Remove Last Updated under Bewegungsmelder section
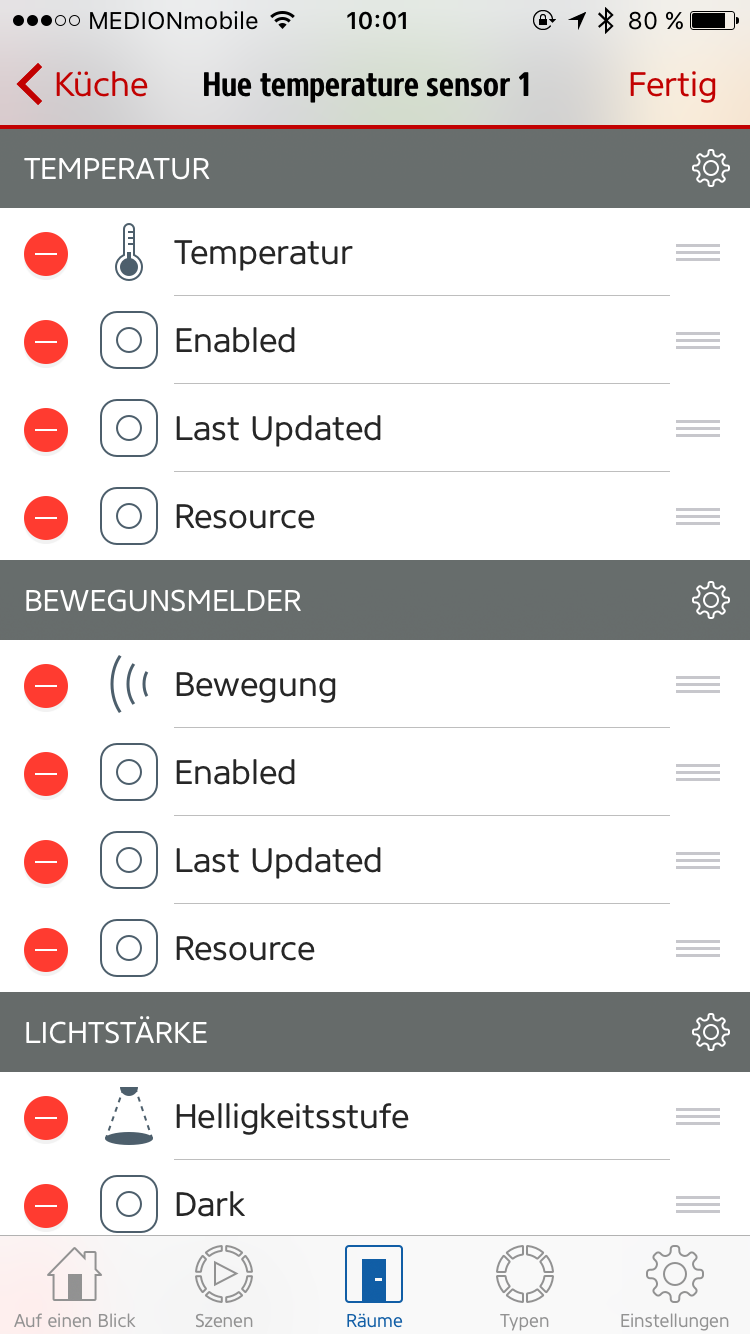This screenshot has height=1334, width=750. 46,862
